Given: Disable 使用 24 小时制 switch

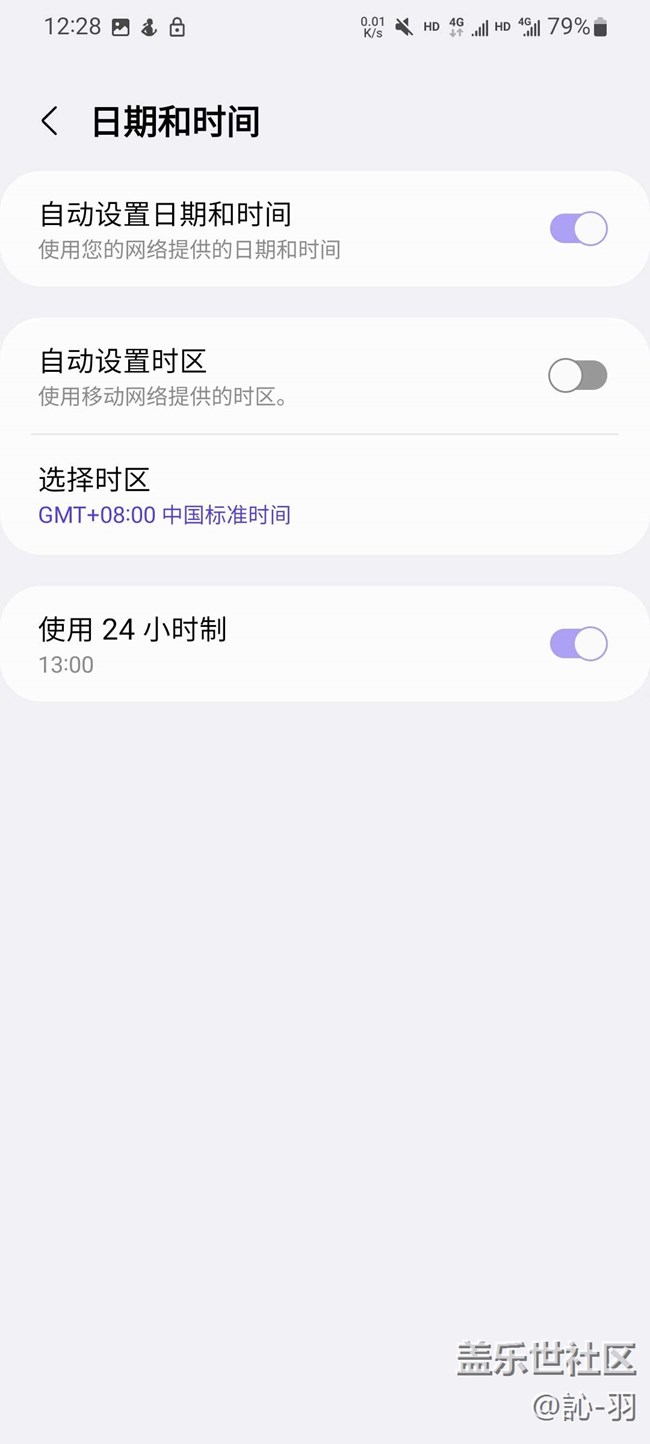Looking at the screenshot, I should [578, 644].
